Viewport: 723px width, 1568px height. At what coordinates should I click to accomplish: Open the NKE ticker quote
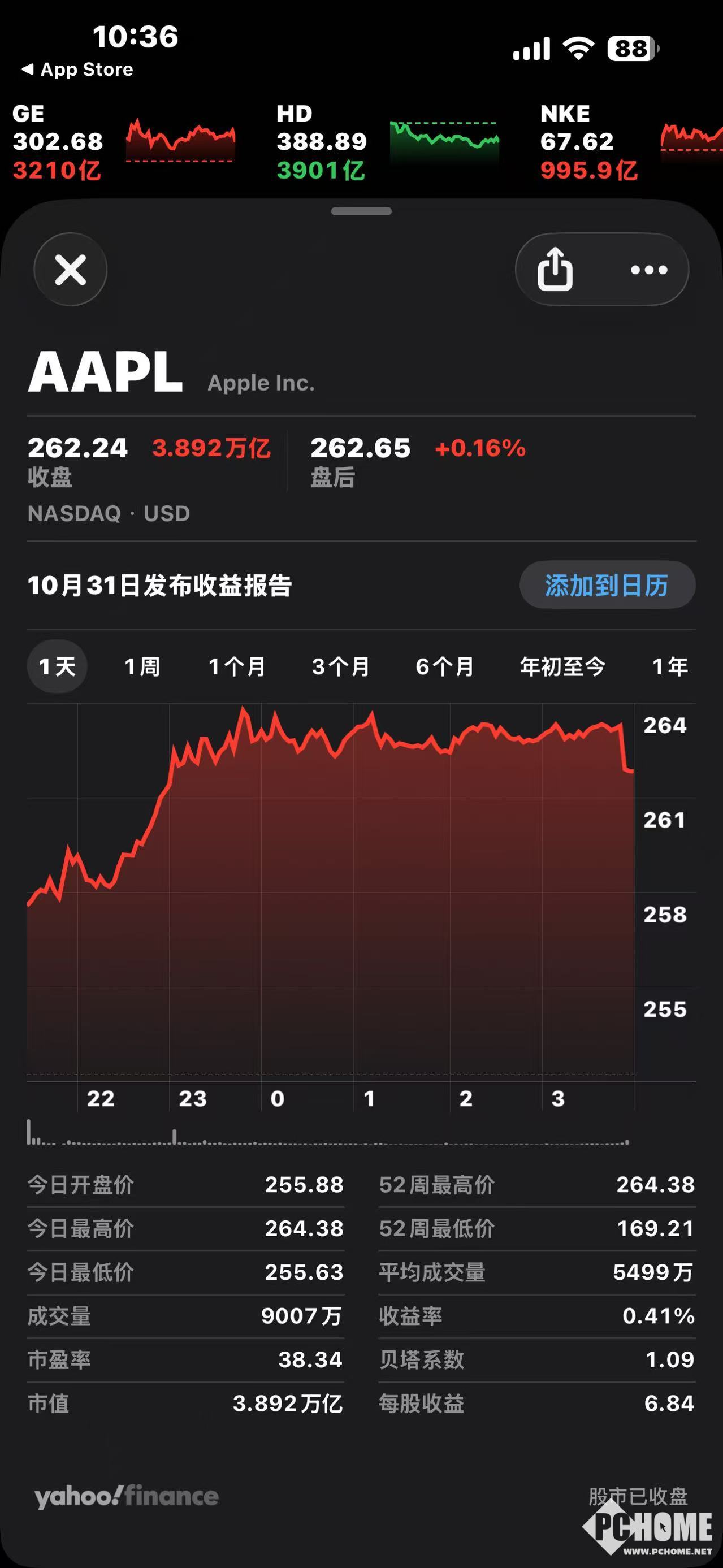point(627,142)
